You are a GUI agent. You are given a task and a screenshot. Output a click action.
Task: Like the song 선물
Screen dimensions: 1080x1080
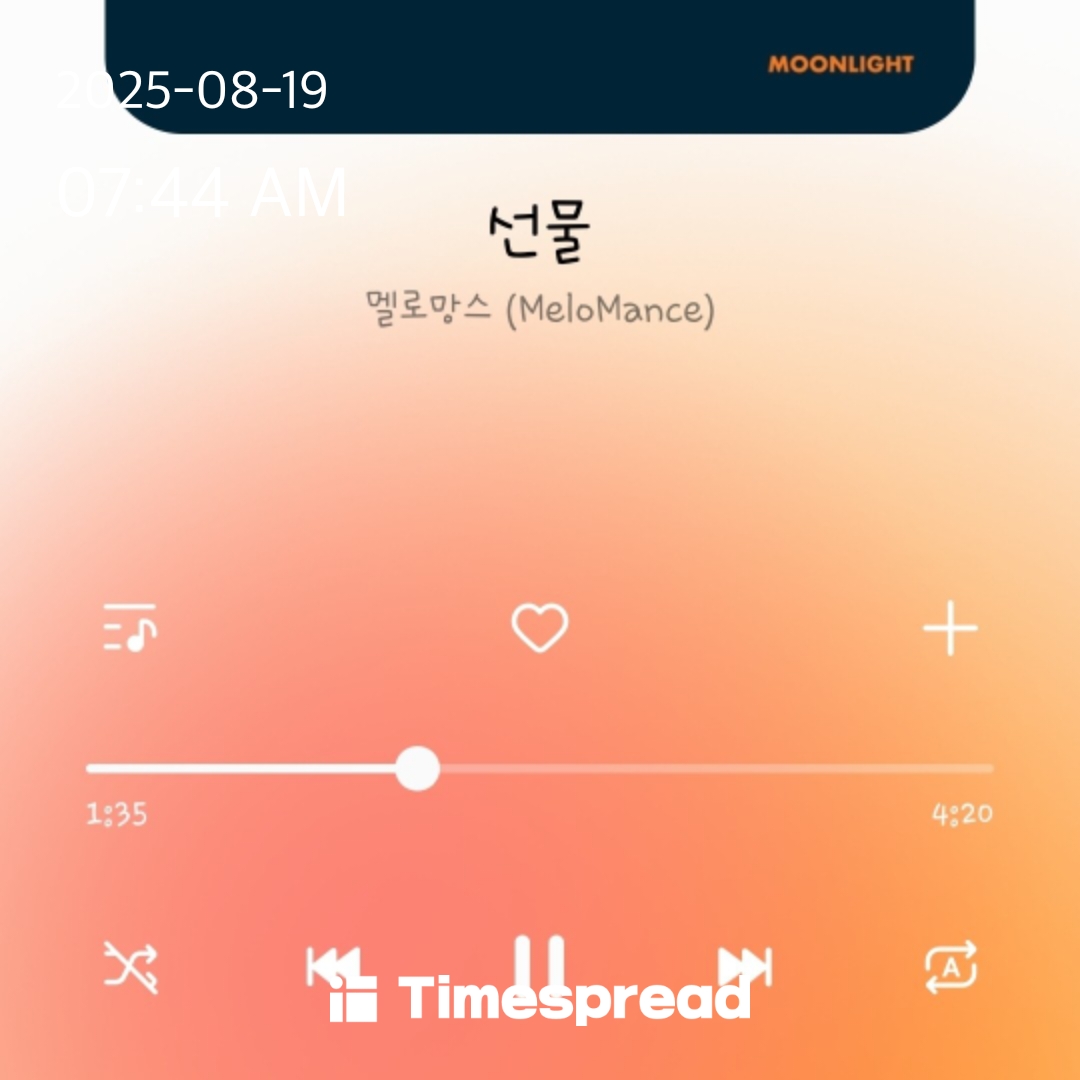(540, 627)
